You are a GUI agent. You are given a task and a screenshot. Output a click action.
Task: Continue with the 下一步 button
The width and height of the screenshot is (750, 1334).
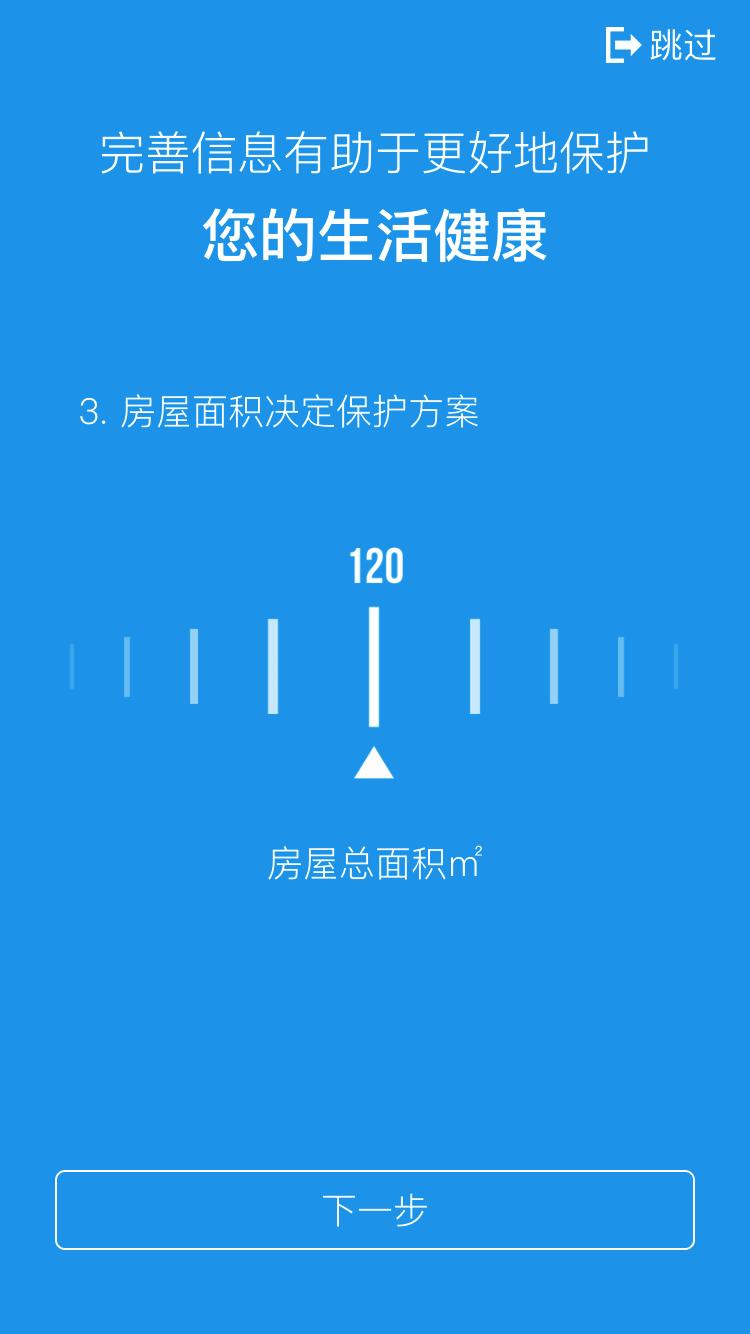375,1210
